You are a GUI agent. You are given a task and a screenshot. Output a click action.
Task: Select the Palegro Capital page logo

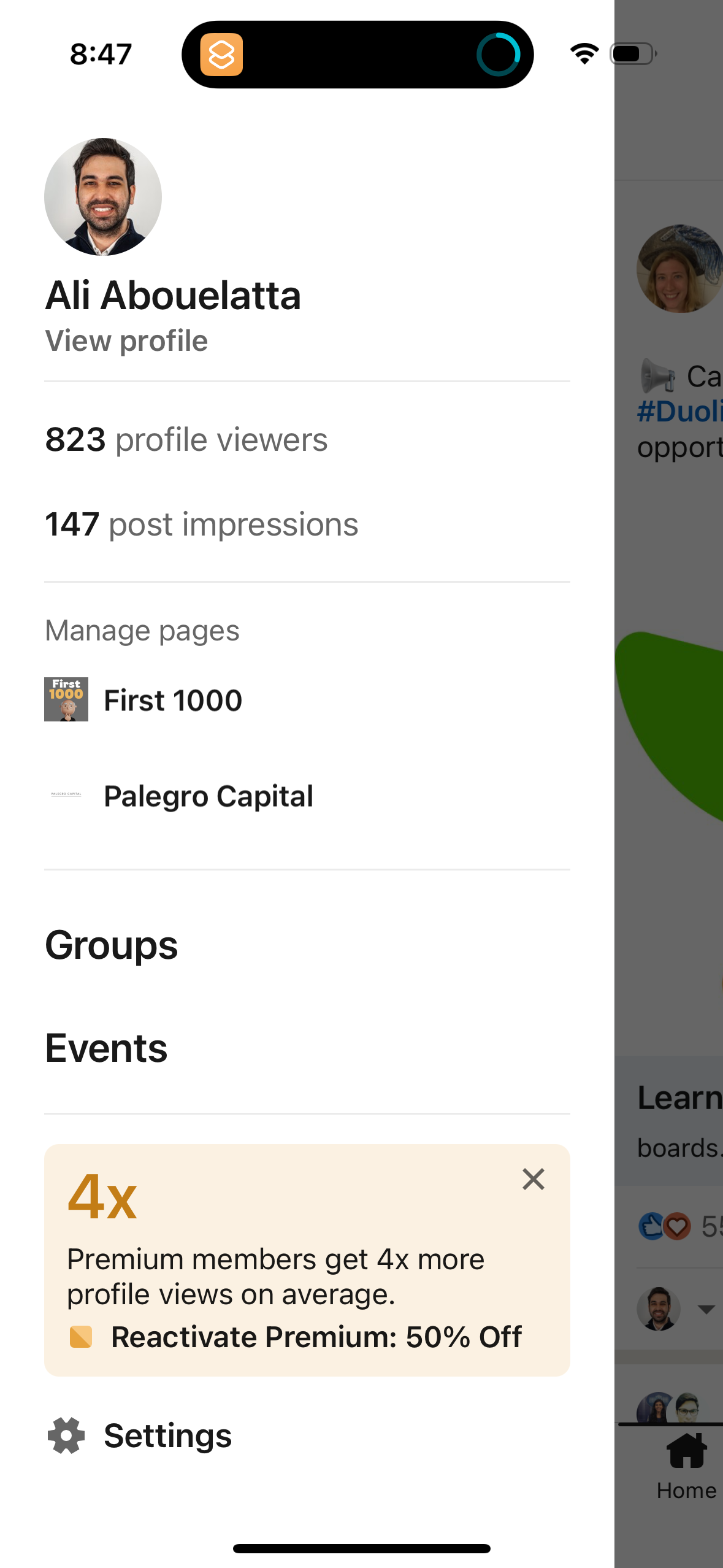click(66, 795)
